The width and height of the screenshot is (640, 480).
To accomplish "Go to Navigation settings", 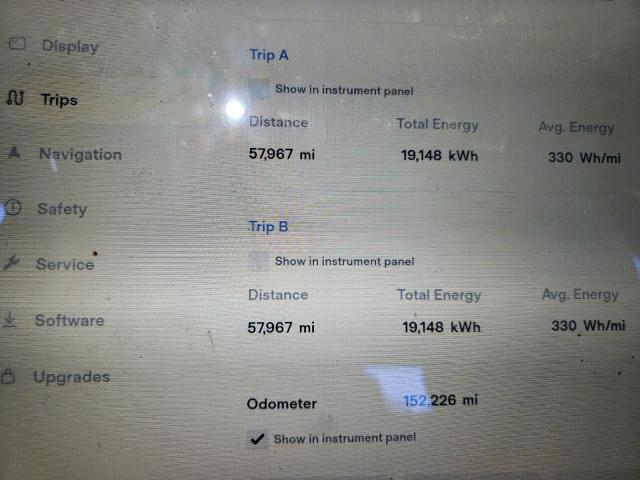I will [x=79, y=154].
